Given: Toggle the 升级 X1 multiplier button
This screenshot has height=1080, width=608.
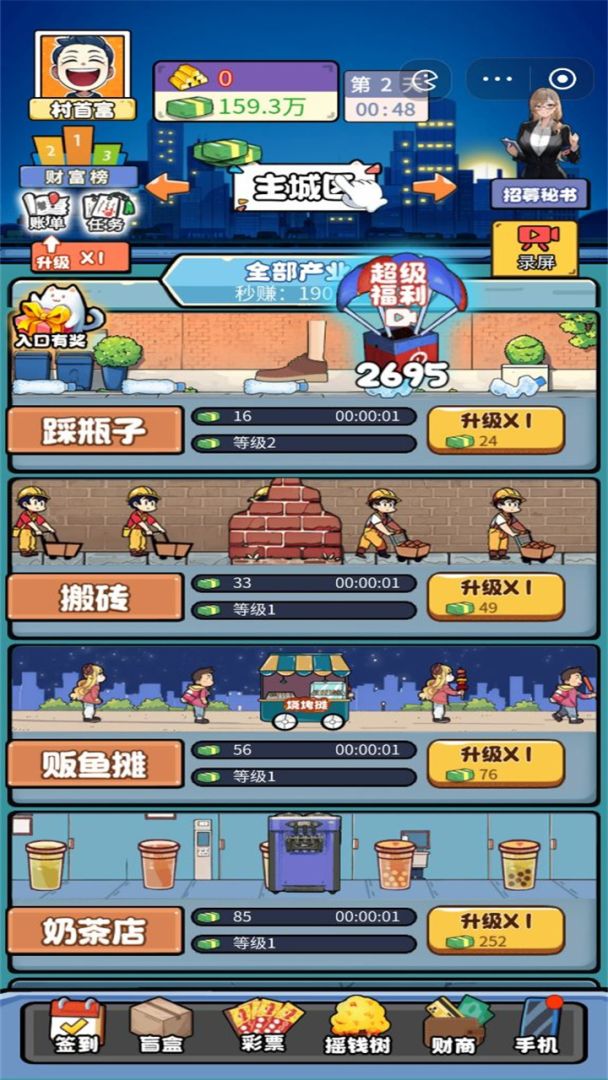Looking at the screenshot, I should click(80, 257).
